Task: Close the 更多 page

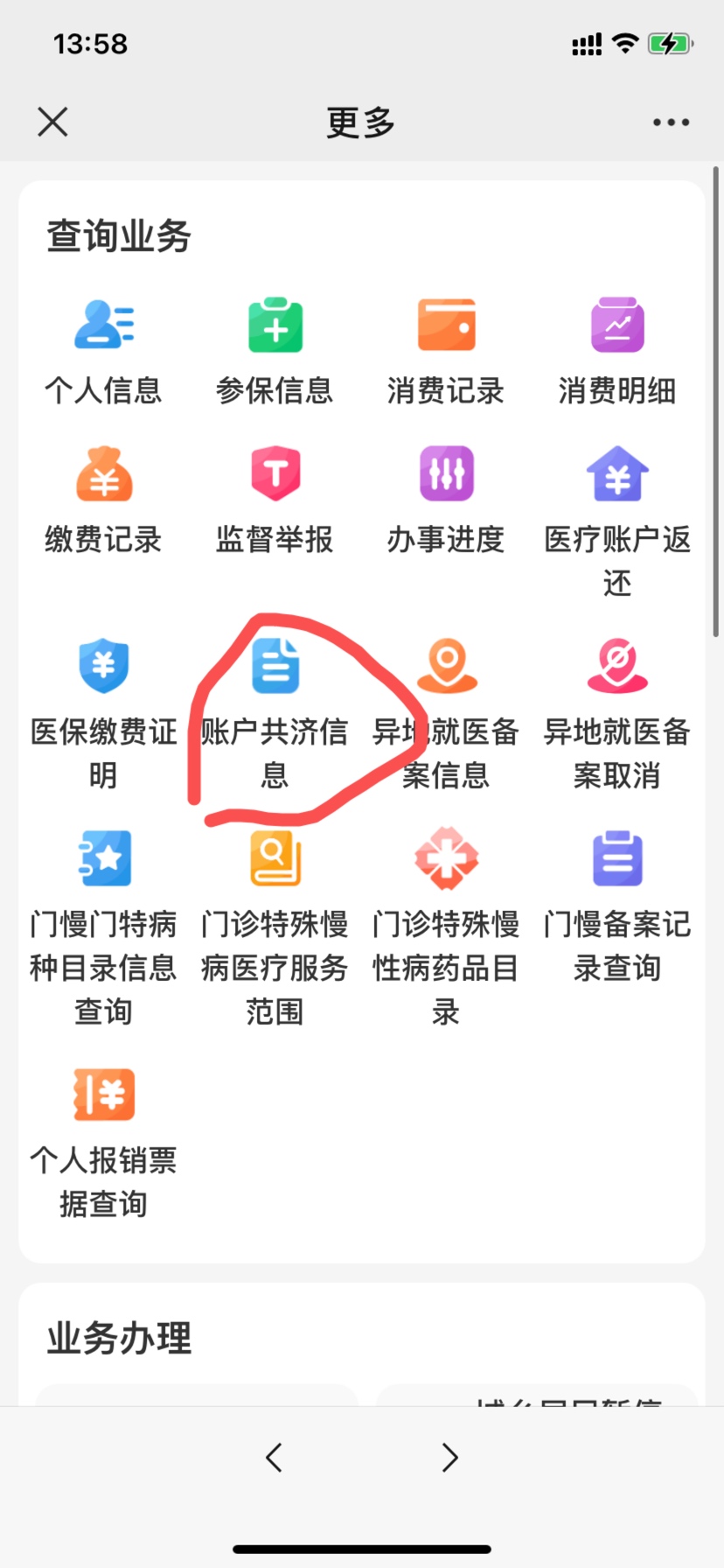Action: click(52, 122)
